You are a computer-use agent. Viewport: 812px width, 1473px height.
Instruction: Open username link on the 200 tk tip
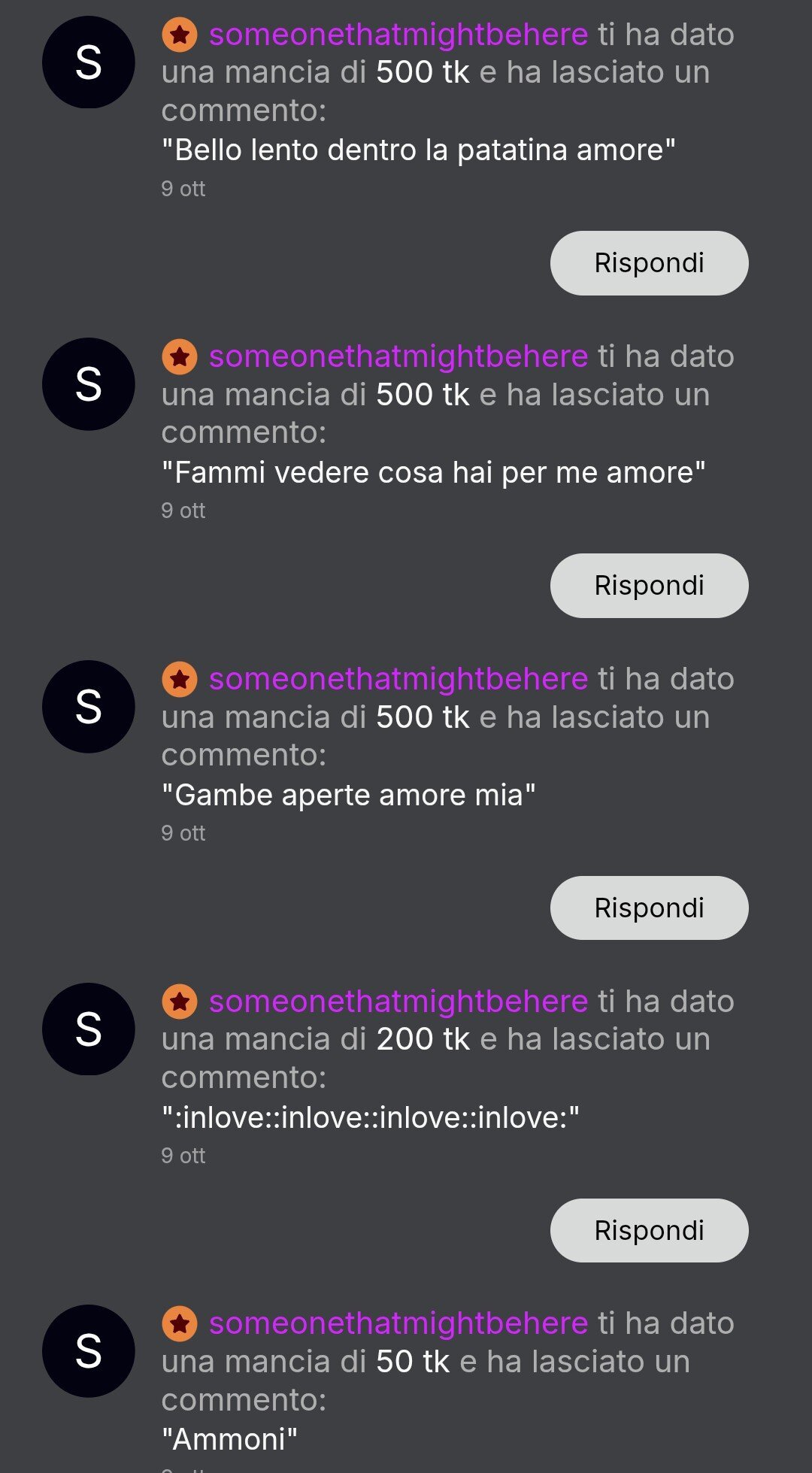pos(398,1002)
